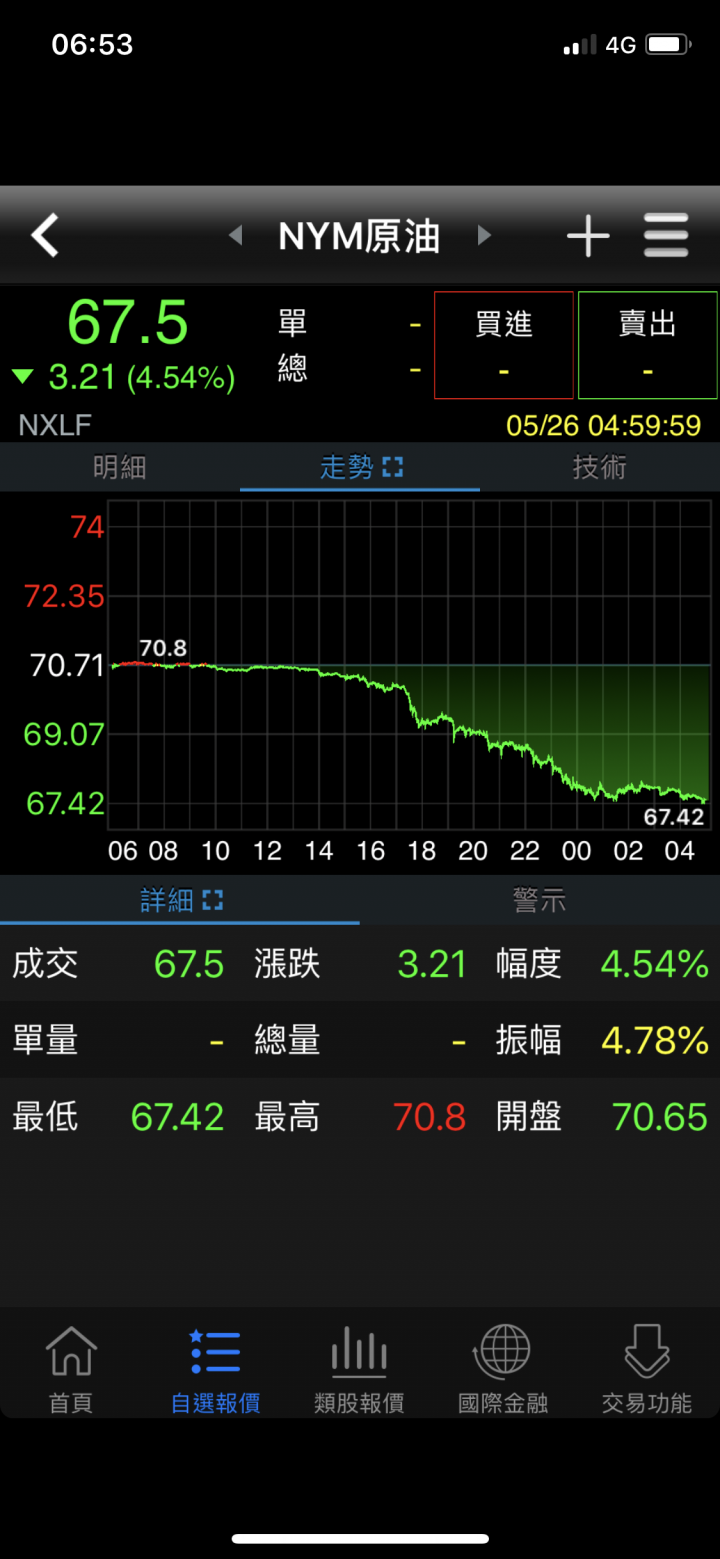The height and width of the screenshot is (1559, 720).
Task: Show previous instrument with left triangle
Action: point(236,236)
